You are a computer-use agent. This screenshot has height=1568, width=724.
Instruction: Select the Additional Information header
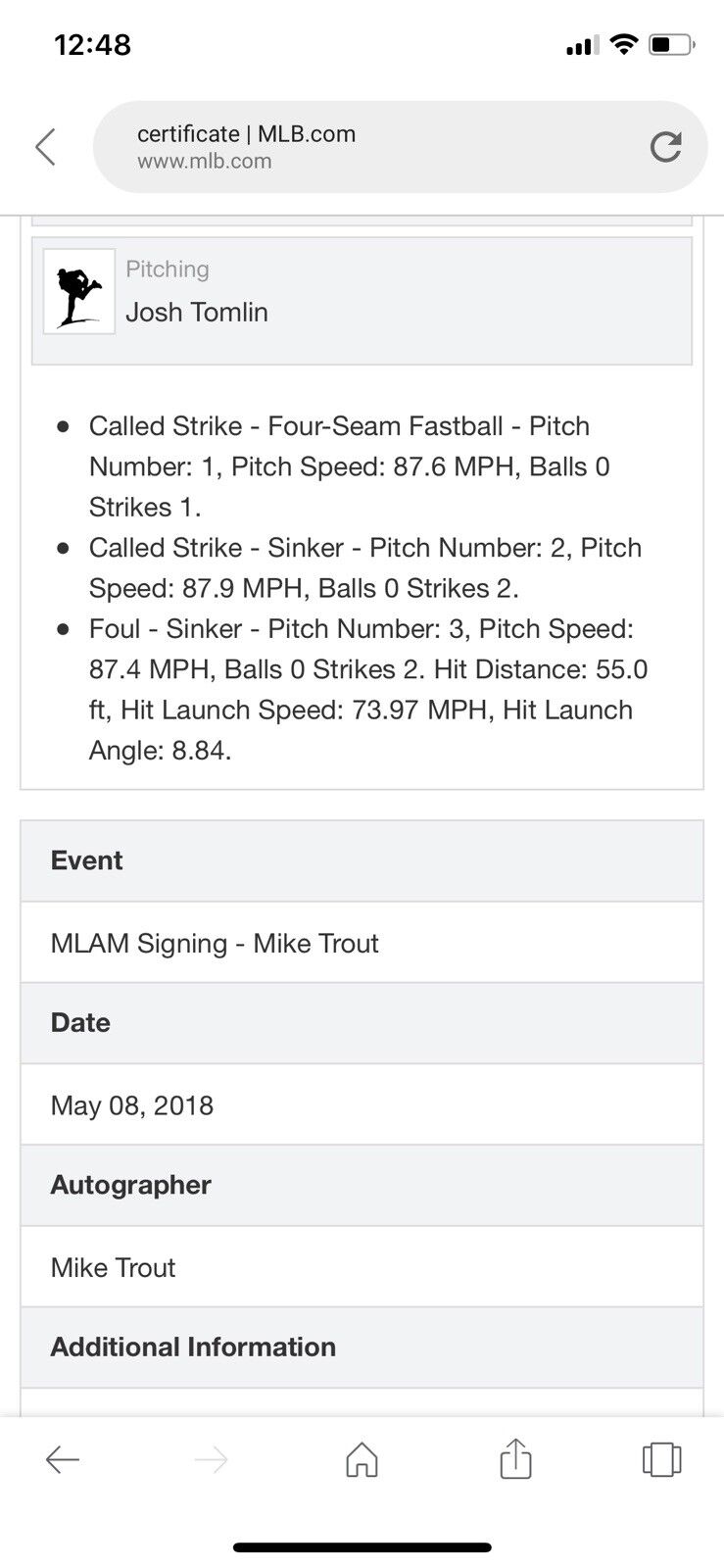tap(192, 1347)
